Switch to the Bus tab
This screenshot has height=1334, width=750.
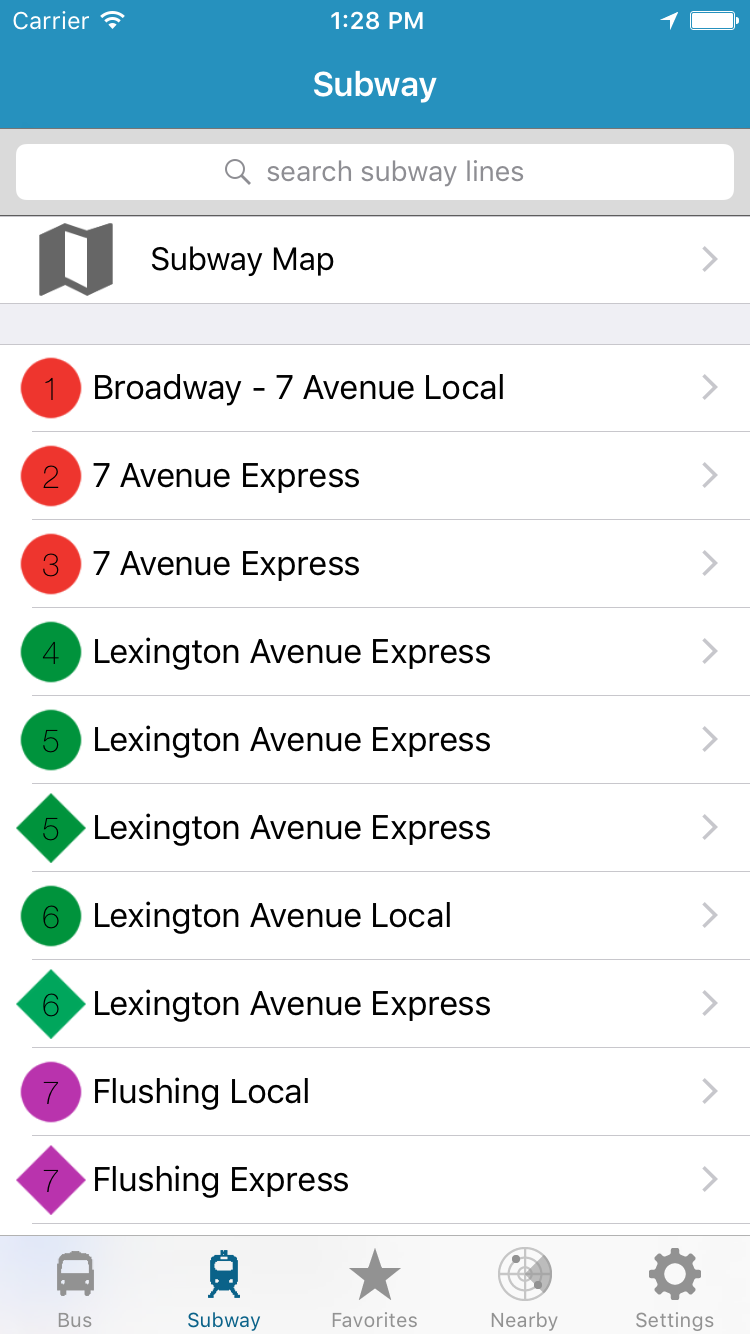(x=75, y=1288)
